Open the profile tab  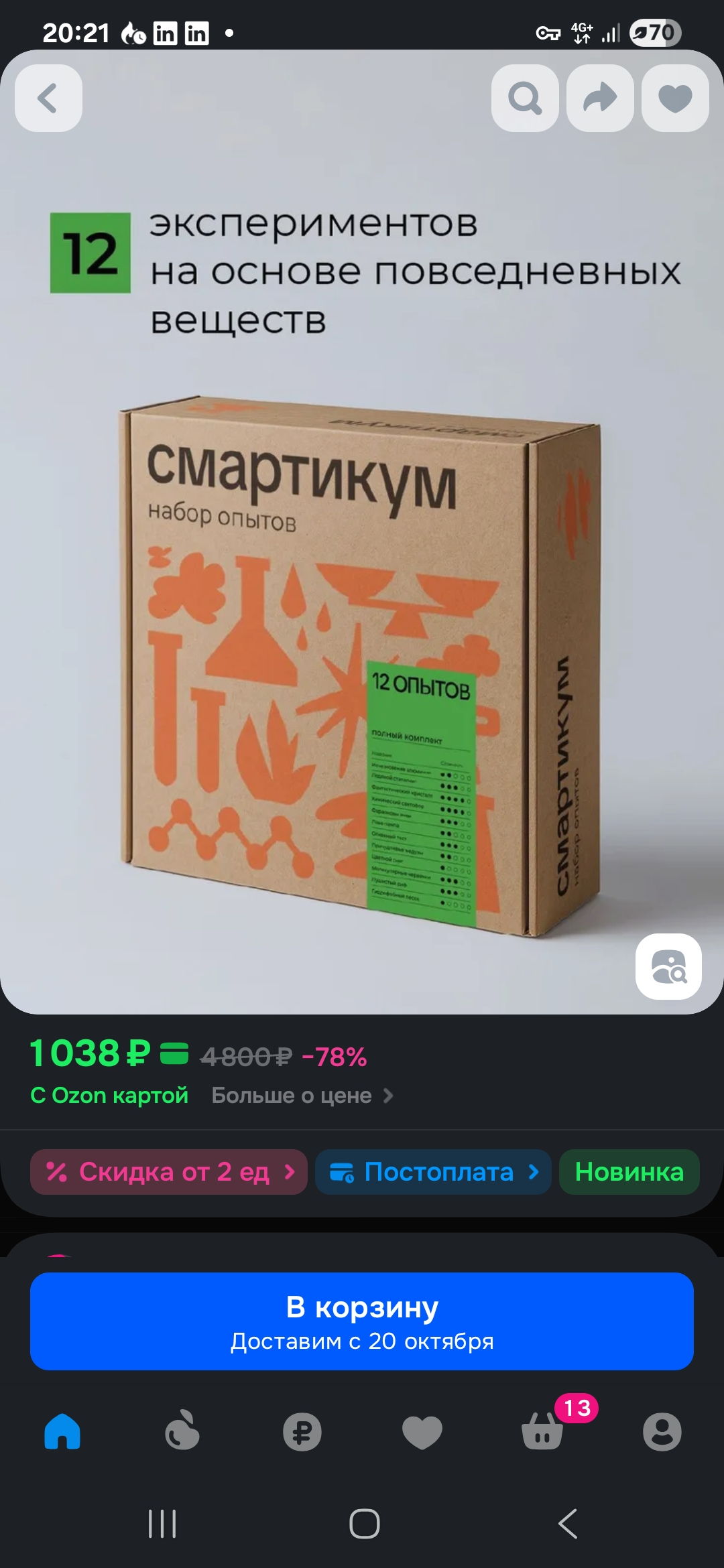[662, 1432]
